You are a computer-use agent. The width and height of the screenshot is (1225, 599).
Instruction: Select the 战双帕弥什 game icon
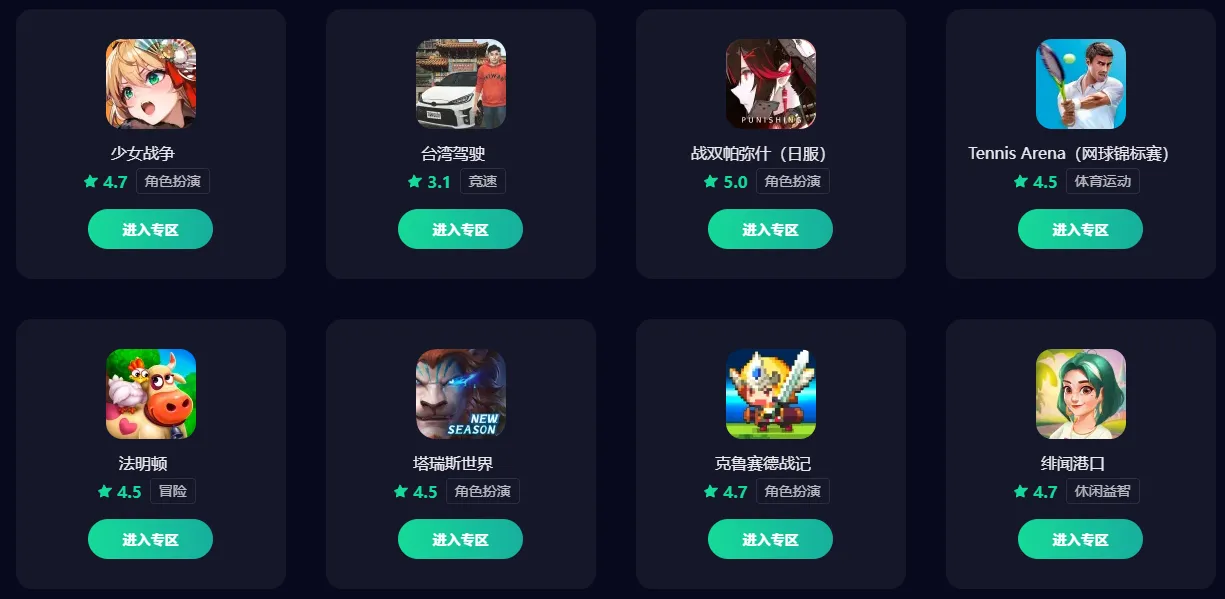click(771, 84)
